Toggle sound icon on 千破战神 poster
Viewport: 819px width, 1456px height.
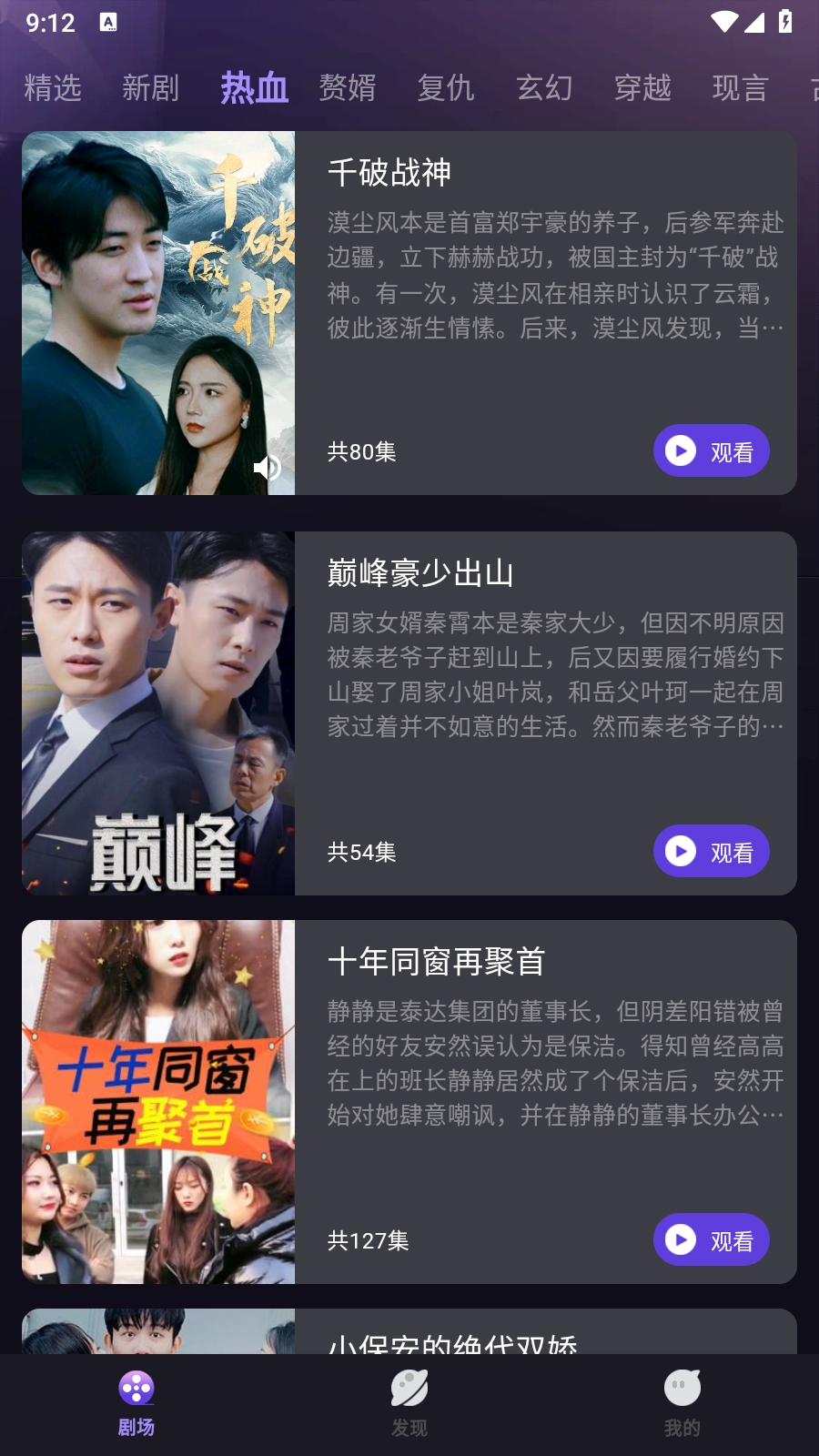pyautogui.click(x=267, y=468)
